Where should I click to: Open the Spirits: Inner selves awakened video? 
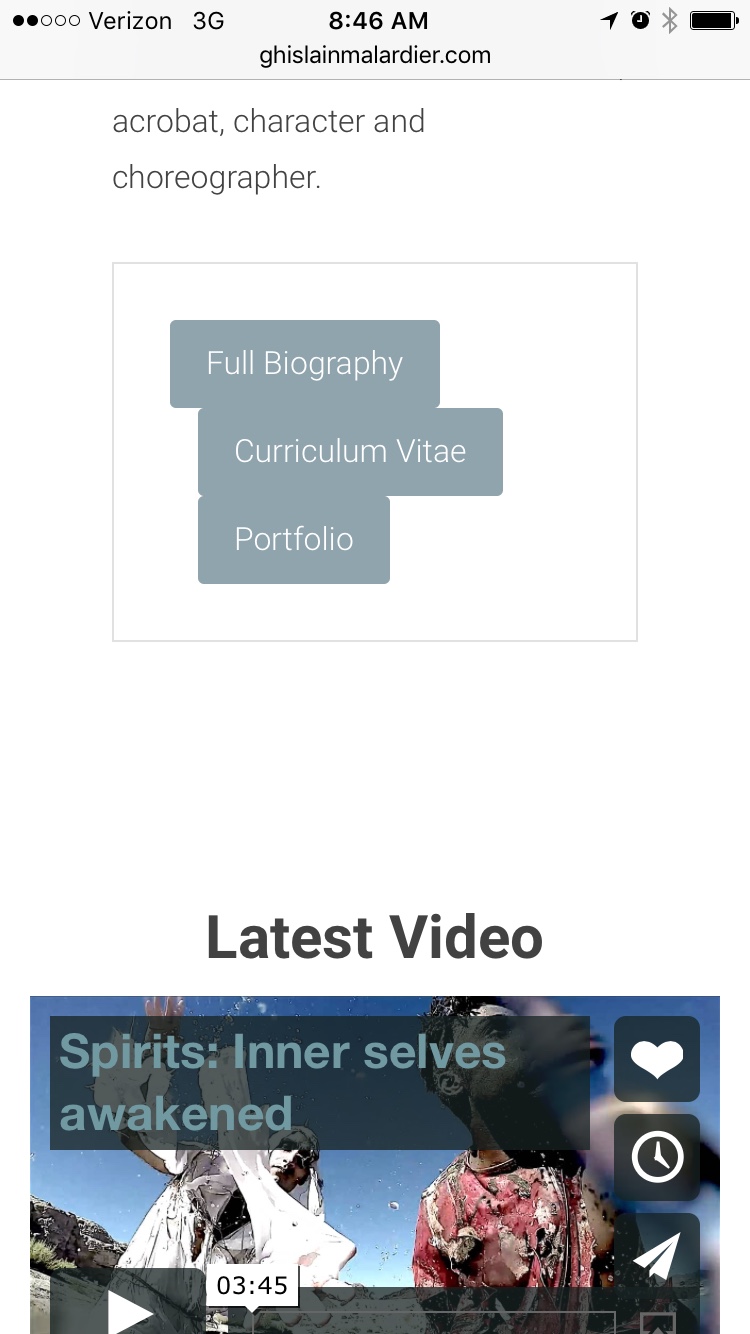283,1082
